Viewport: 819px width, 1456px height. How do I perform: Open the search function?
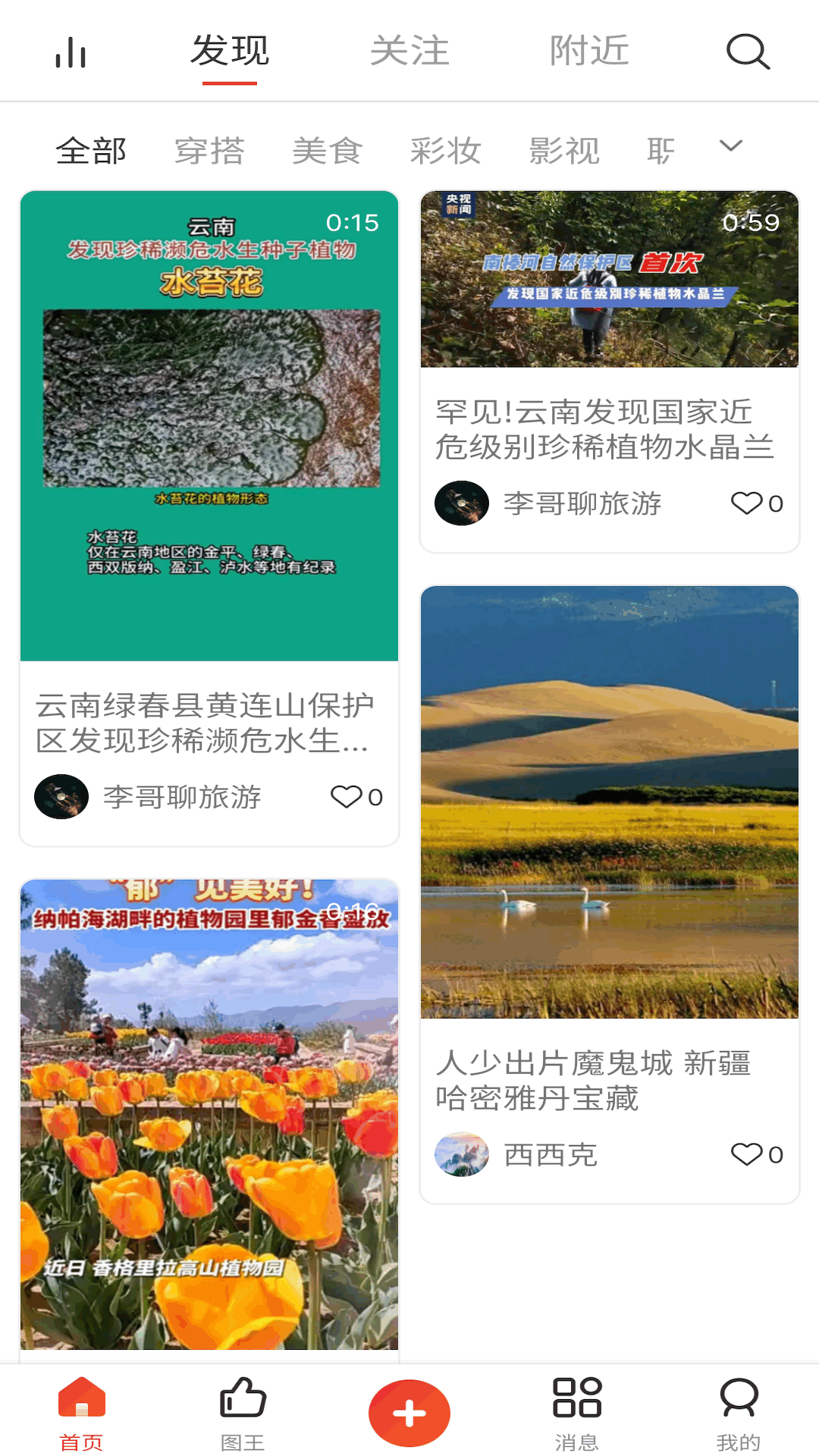(747, 52)
